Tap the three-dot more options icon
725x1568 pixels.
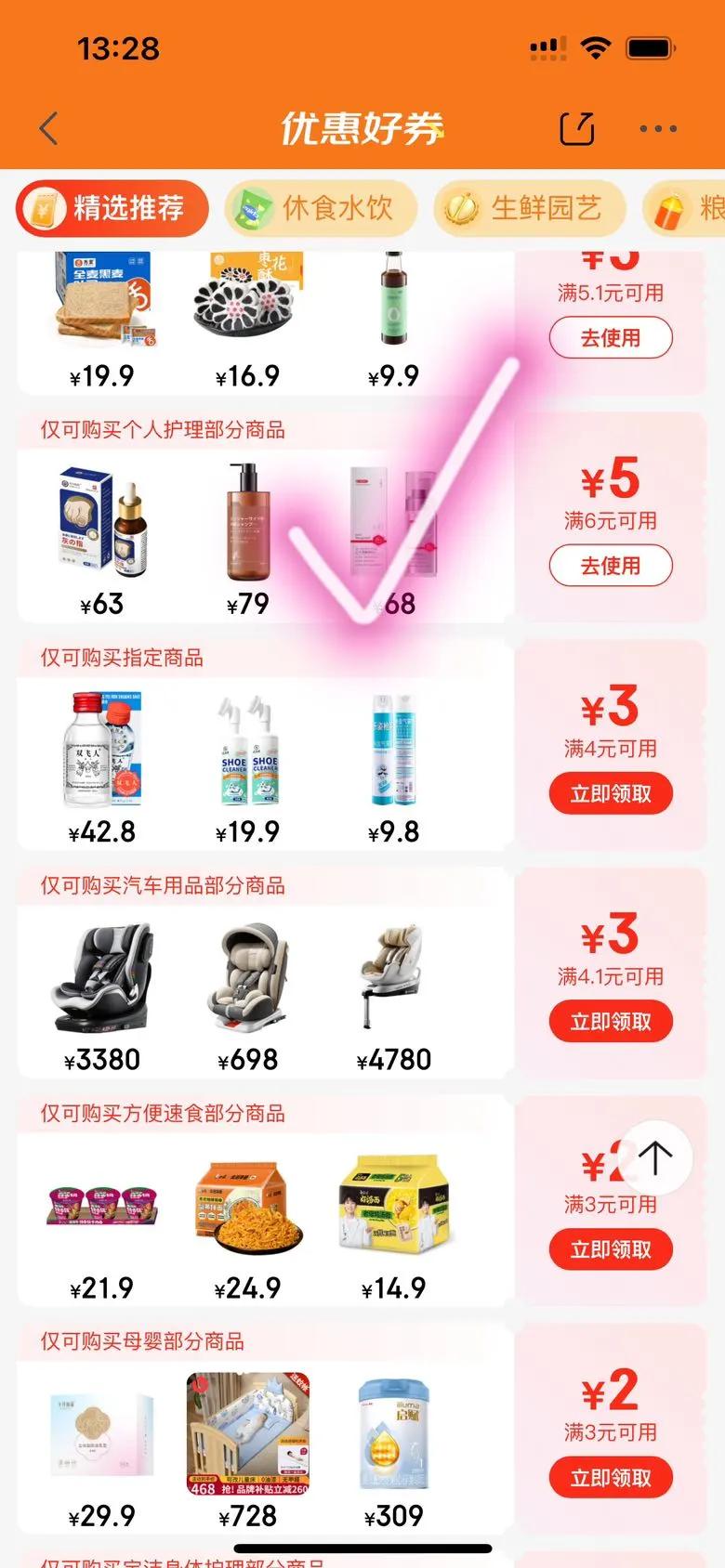(660, 129)
